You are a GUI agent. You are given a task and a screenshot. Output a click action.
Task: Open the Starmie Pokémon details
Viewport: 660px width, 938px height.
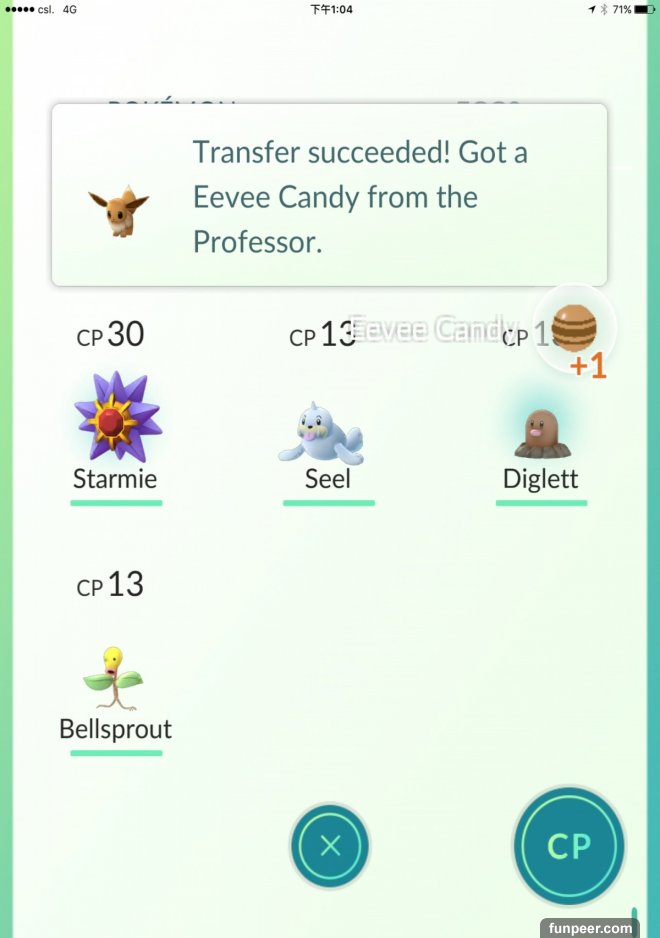[115, 420]
